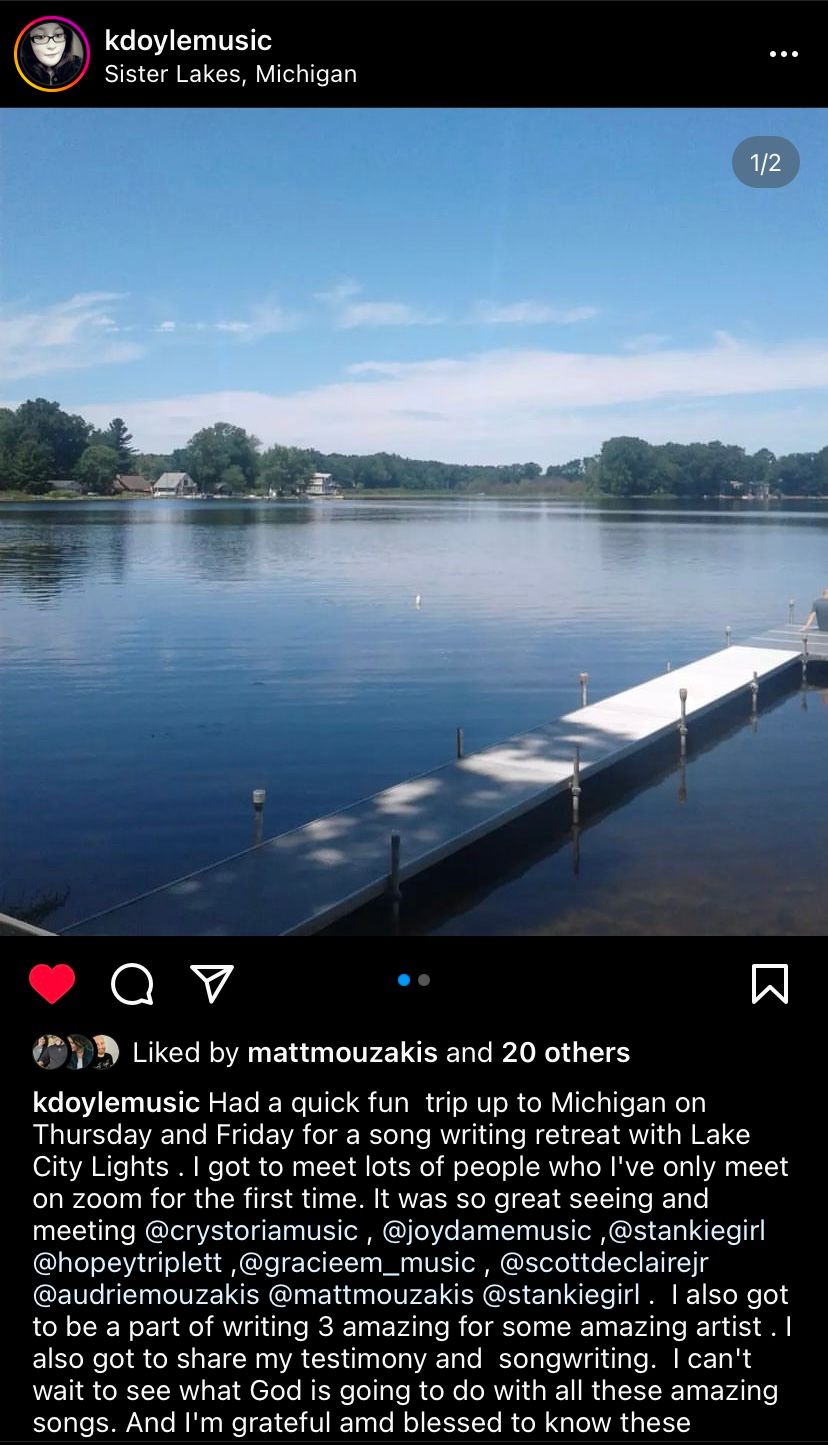The width and height of the screenshot is (828, 1445).
Task: Tap the @mattmouzakis mention in caption
Action: pyautogui.click(x=370, y=1294)
